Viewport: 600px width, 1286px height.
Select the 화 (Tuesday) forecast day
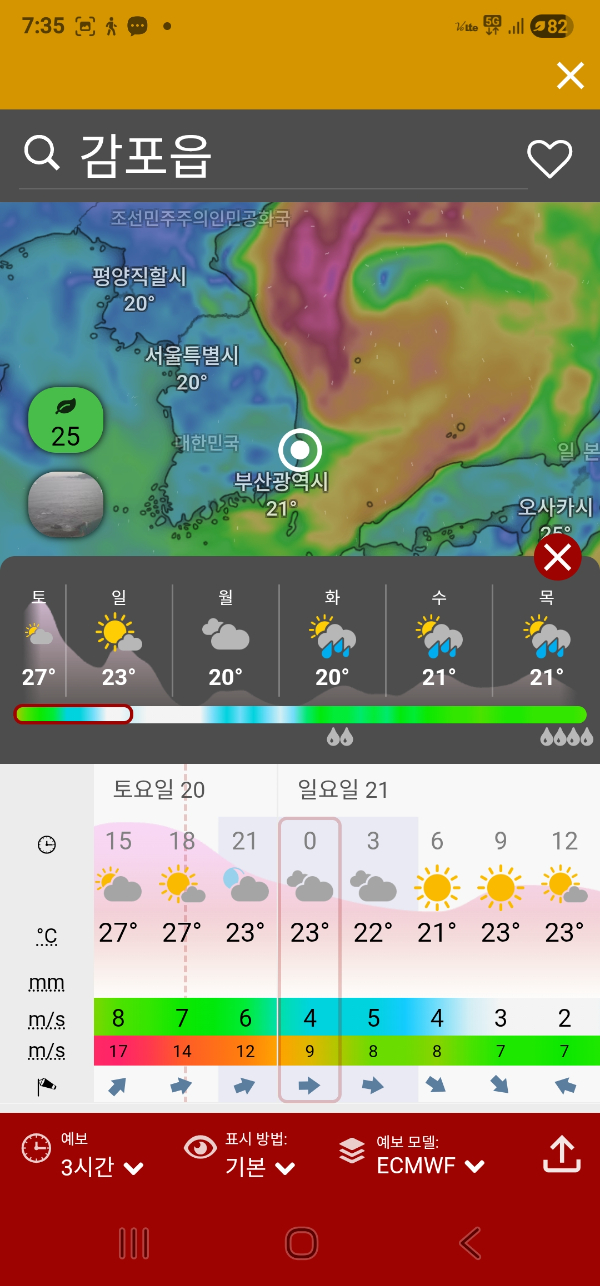pyautogui.click(x=332, y=640)
